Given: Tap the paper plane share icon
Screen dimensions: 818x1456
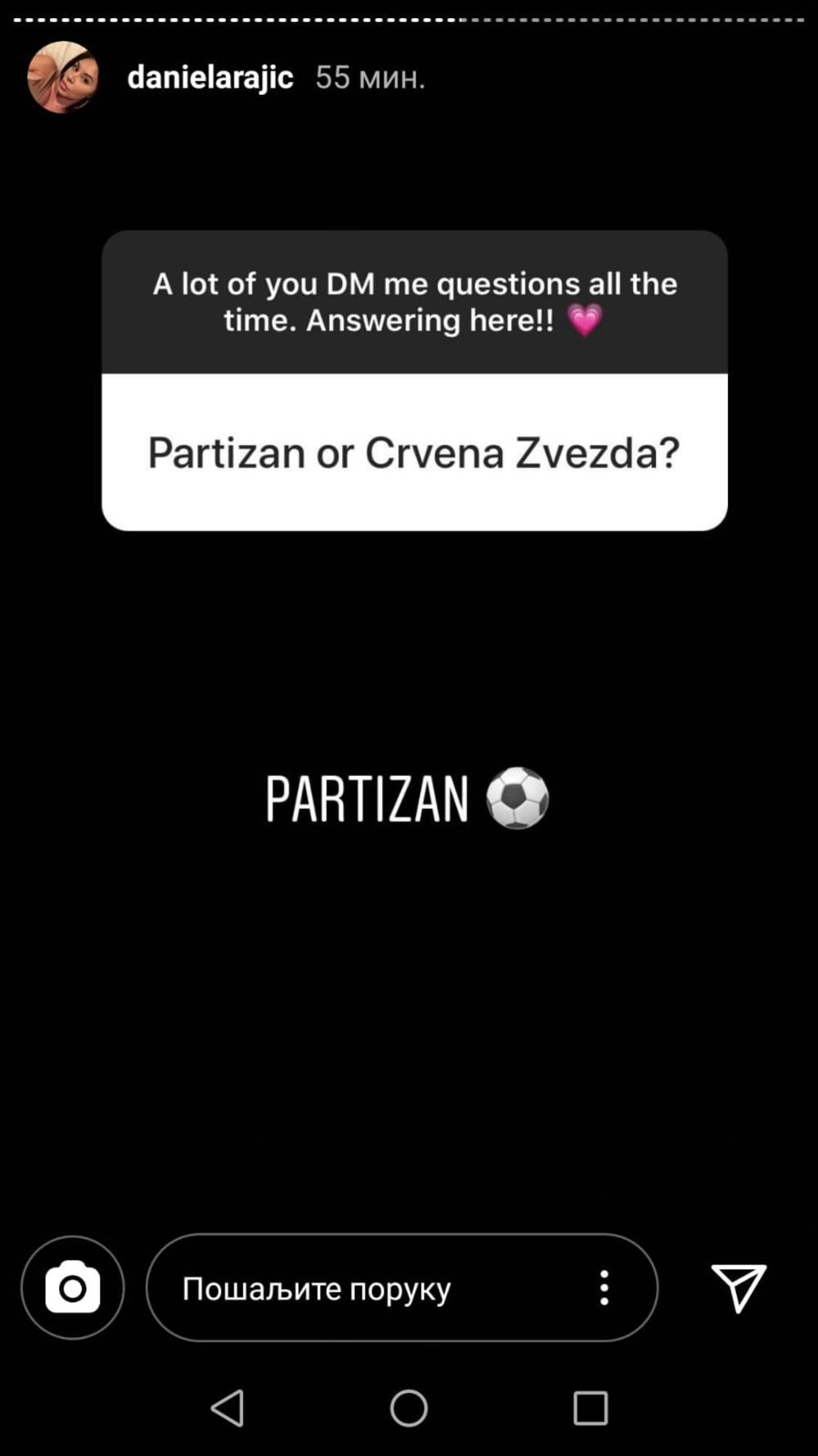Looking at the screenshot, I should (739, 1287).
